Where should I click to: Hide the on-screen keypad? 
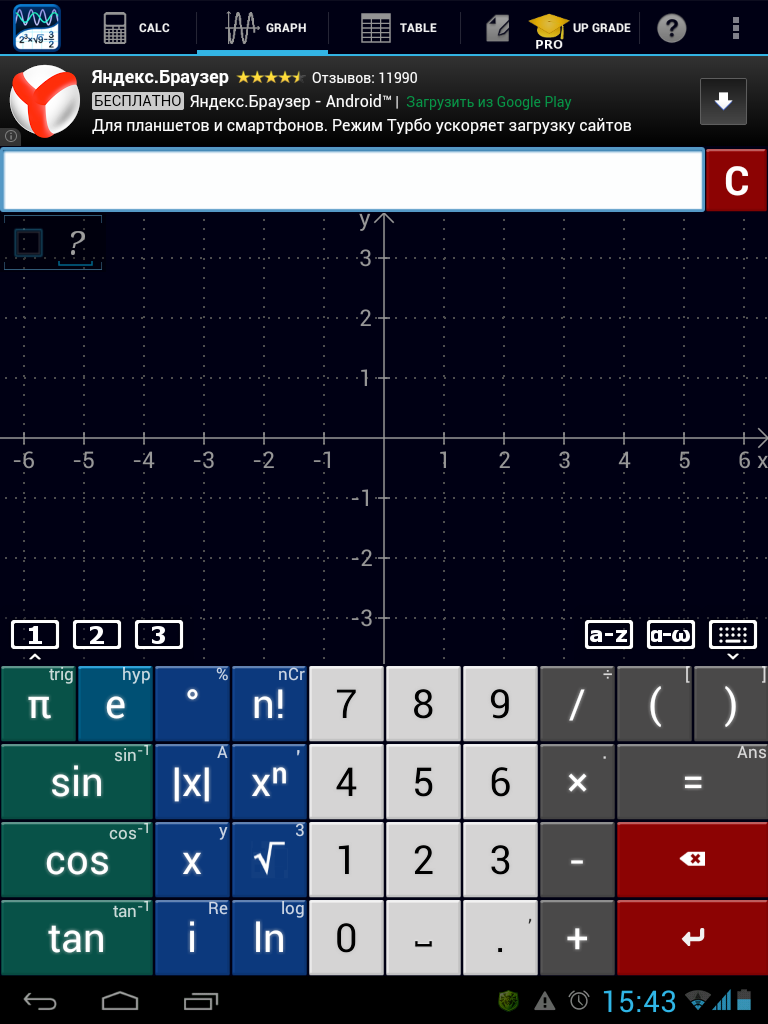click(x=733, y=635)
